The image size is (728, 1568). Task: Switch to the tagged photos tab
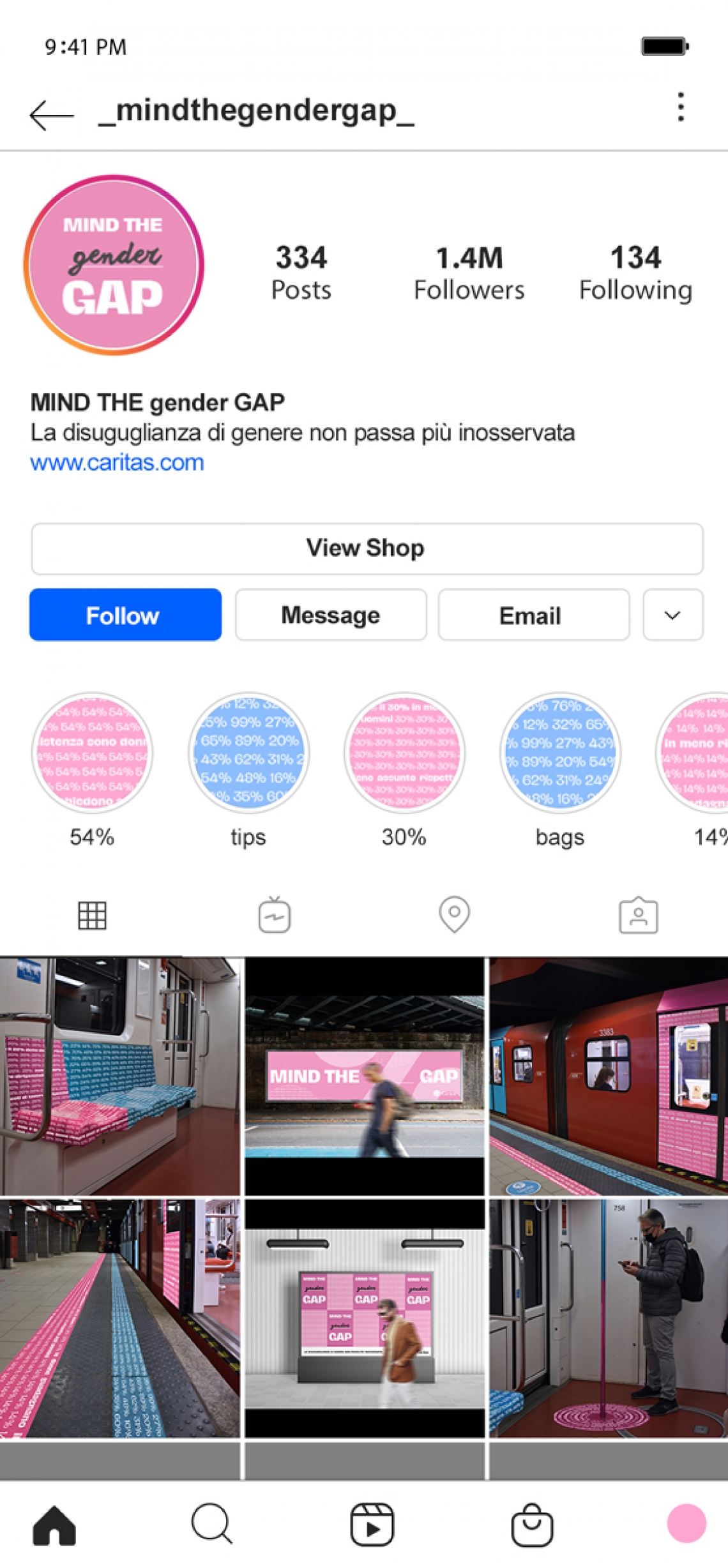click(638, 916)
